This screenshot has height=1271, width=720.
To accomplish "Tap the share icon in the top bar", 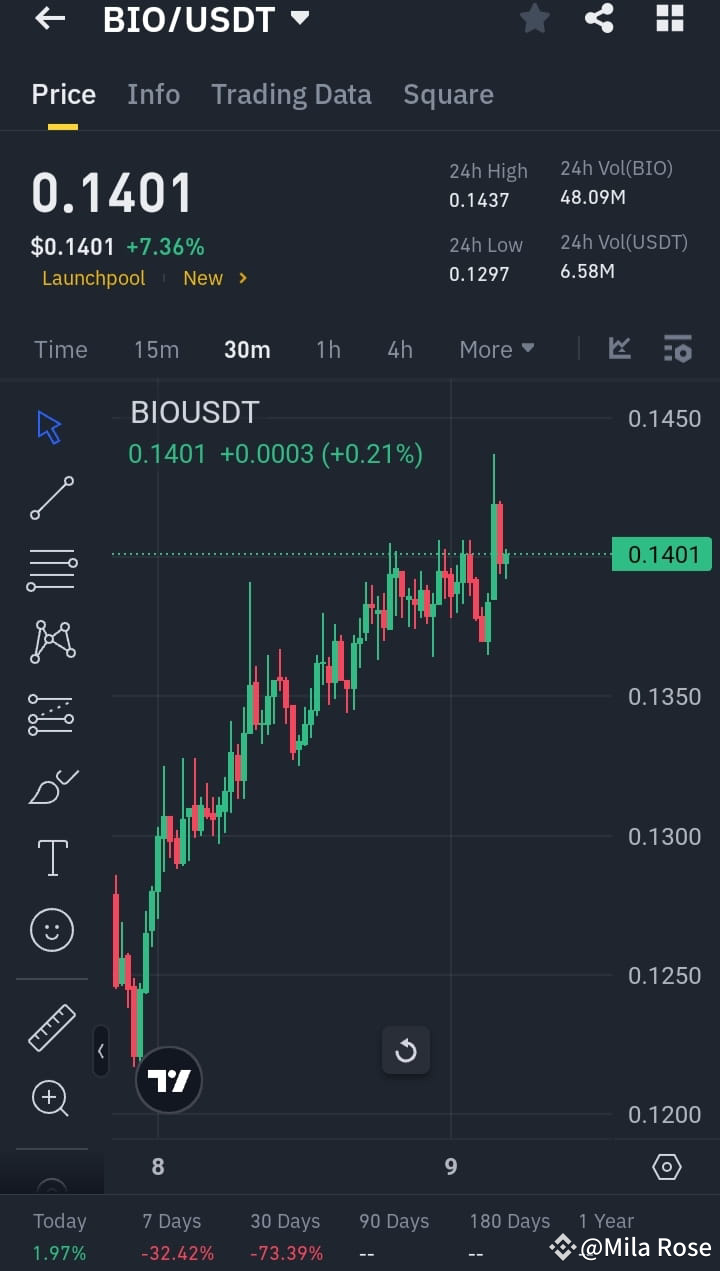I will (x=599, y=19).
